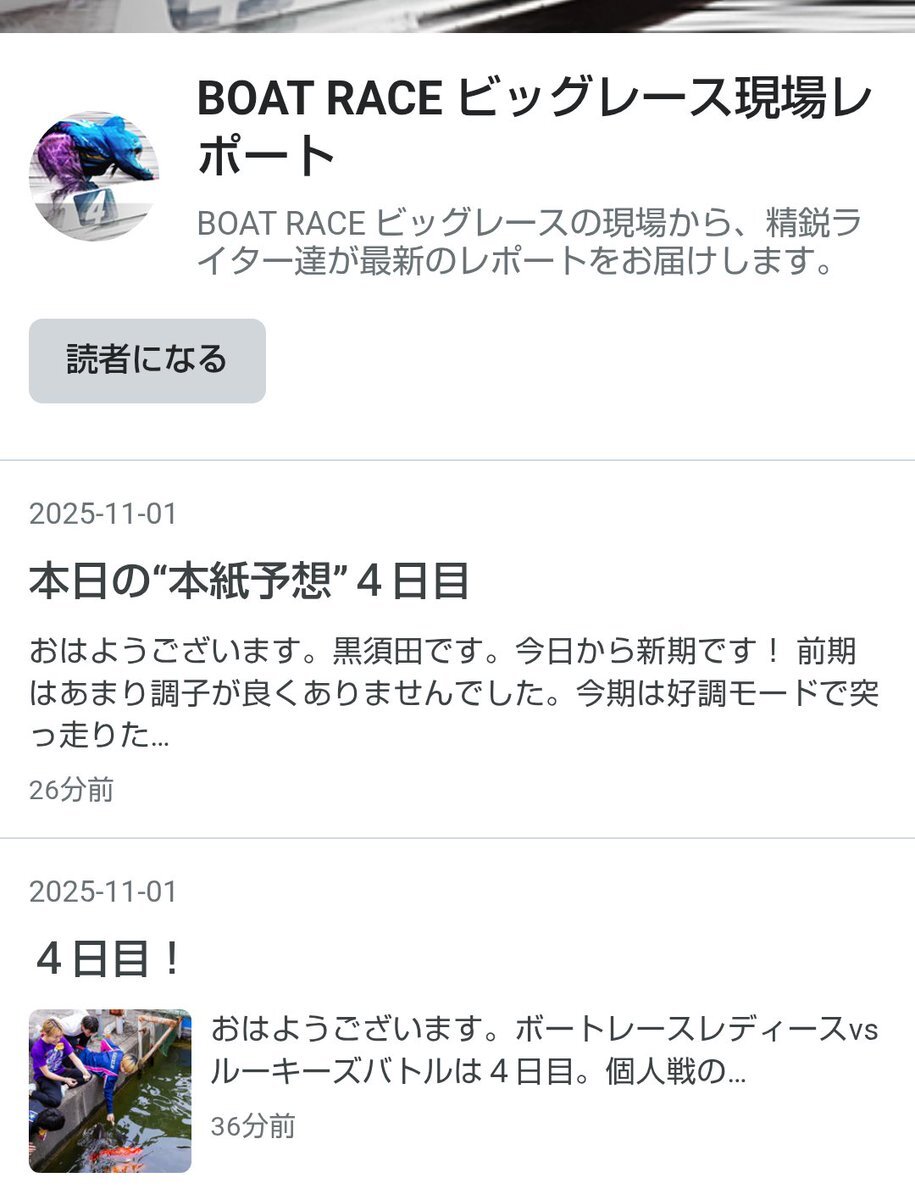Open the BOAT RACE ビッグレース現場レポート blog title

point(534,126)
